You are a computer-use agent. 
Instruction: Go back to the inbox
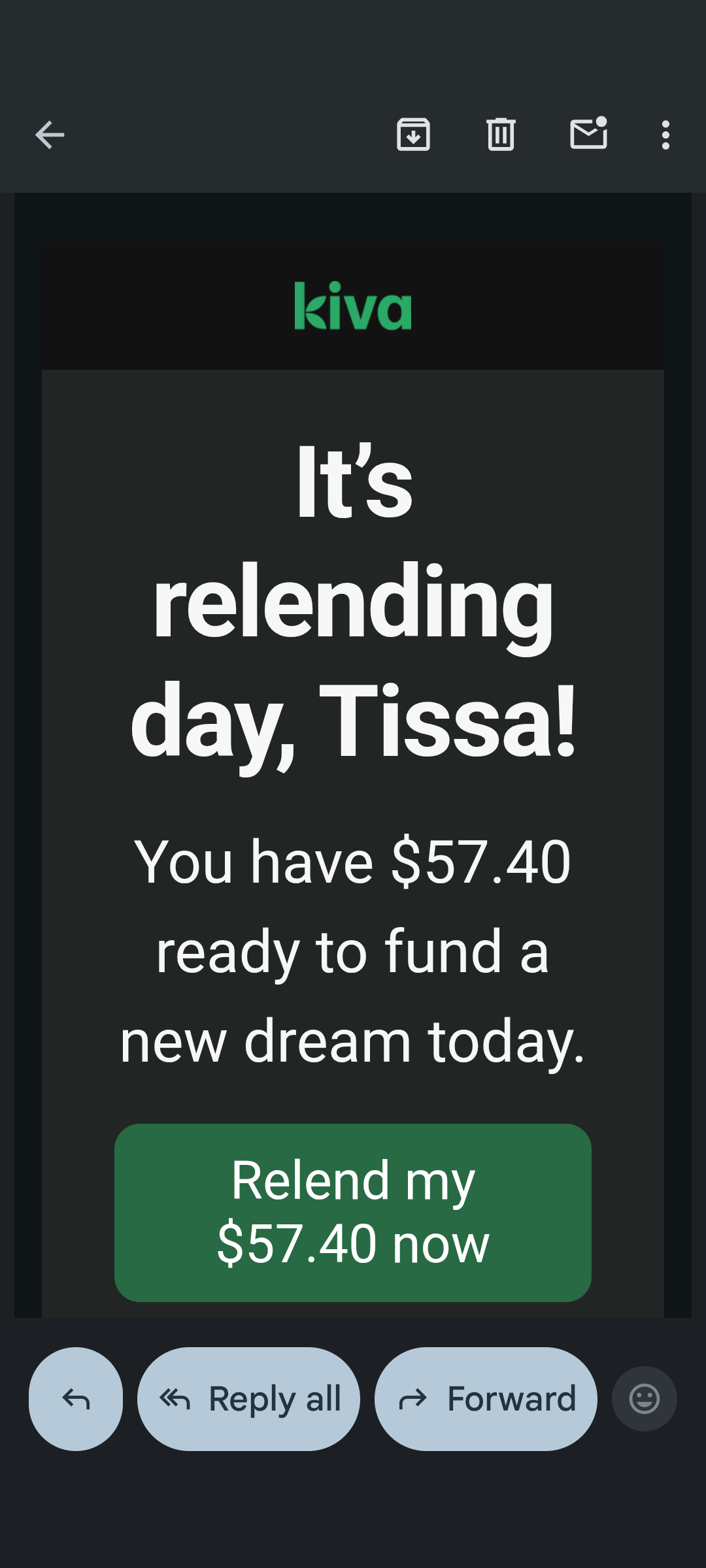pyautogui.click(x=50, y=135)
